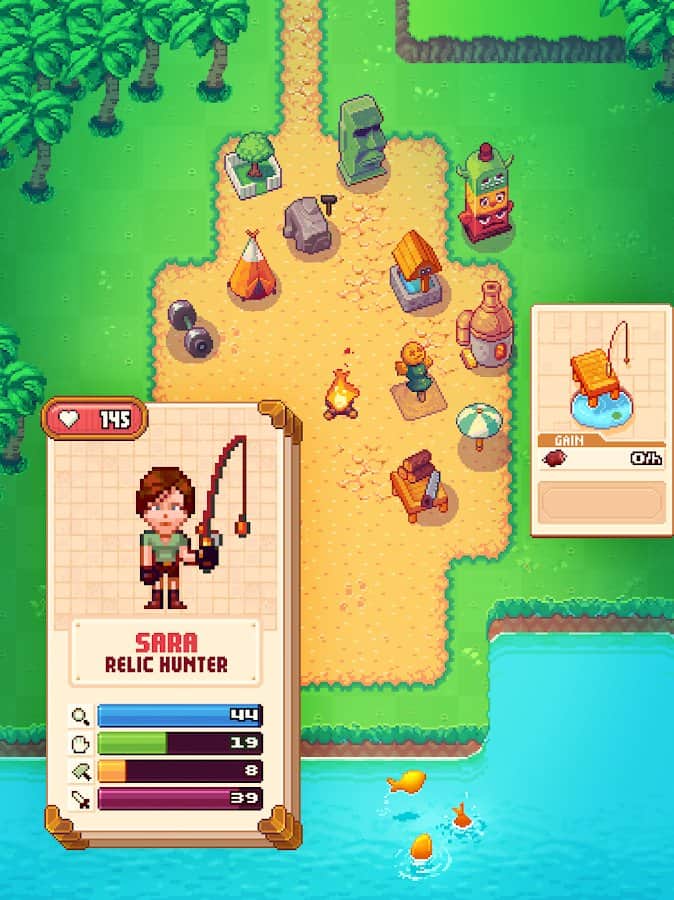Tap the empty button on the fishing card
This screenshot has height=900, width=674.
(601, 502)
